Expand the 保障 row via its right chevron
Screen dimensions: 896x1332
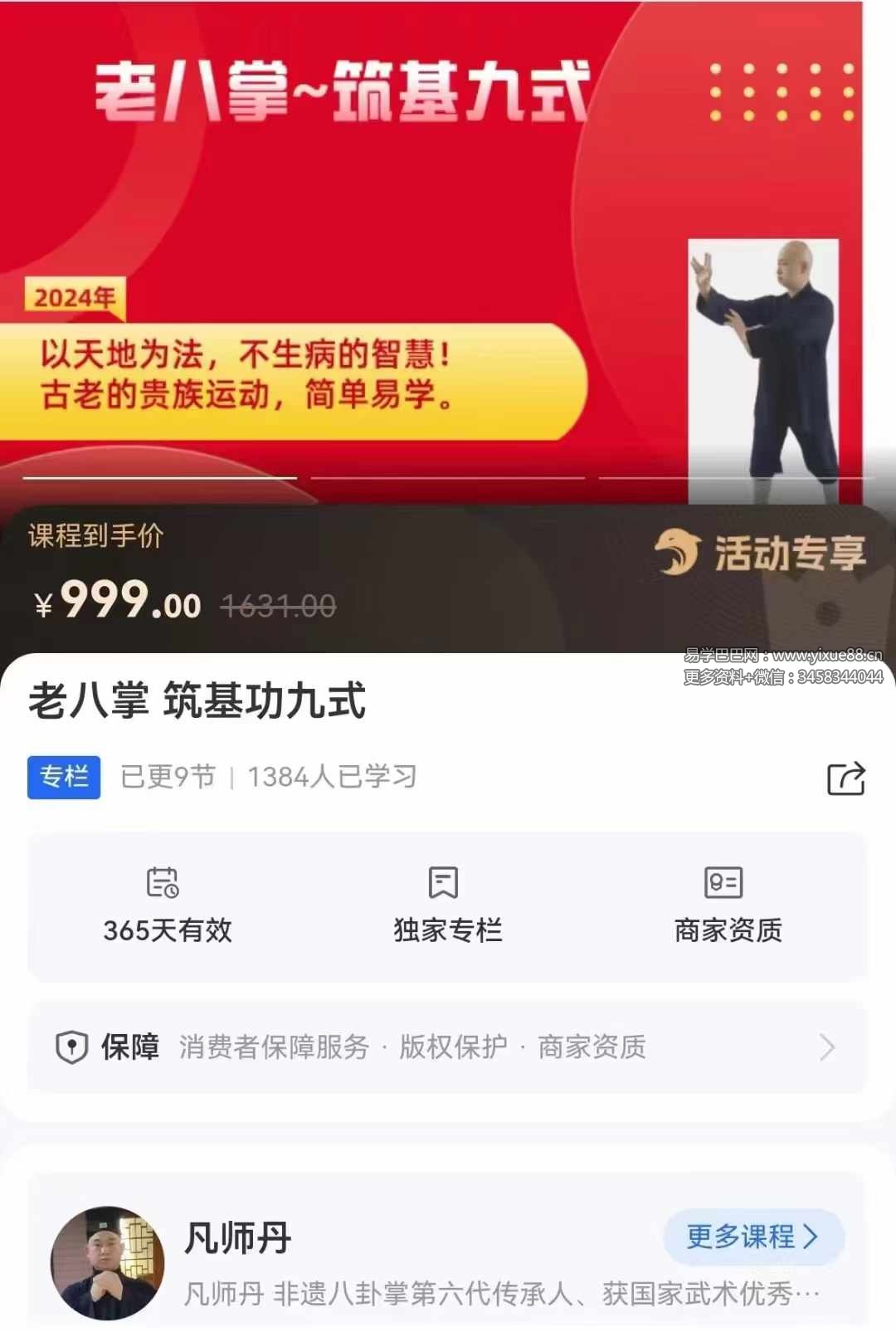coord(827,1047)
